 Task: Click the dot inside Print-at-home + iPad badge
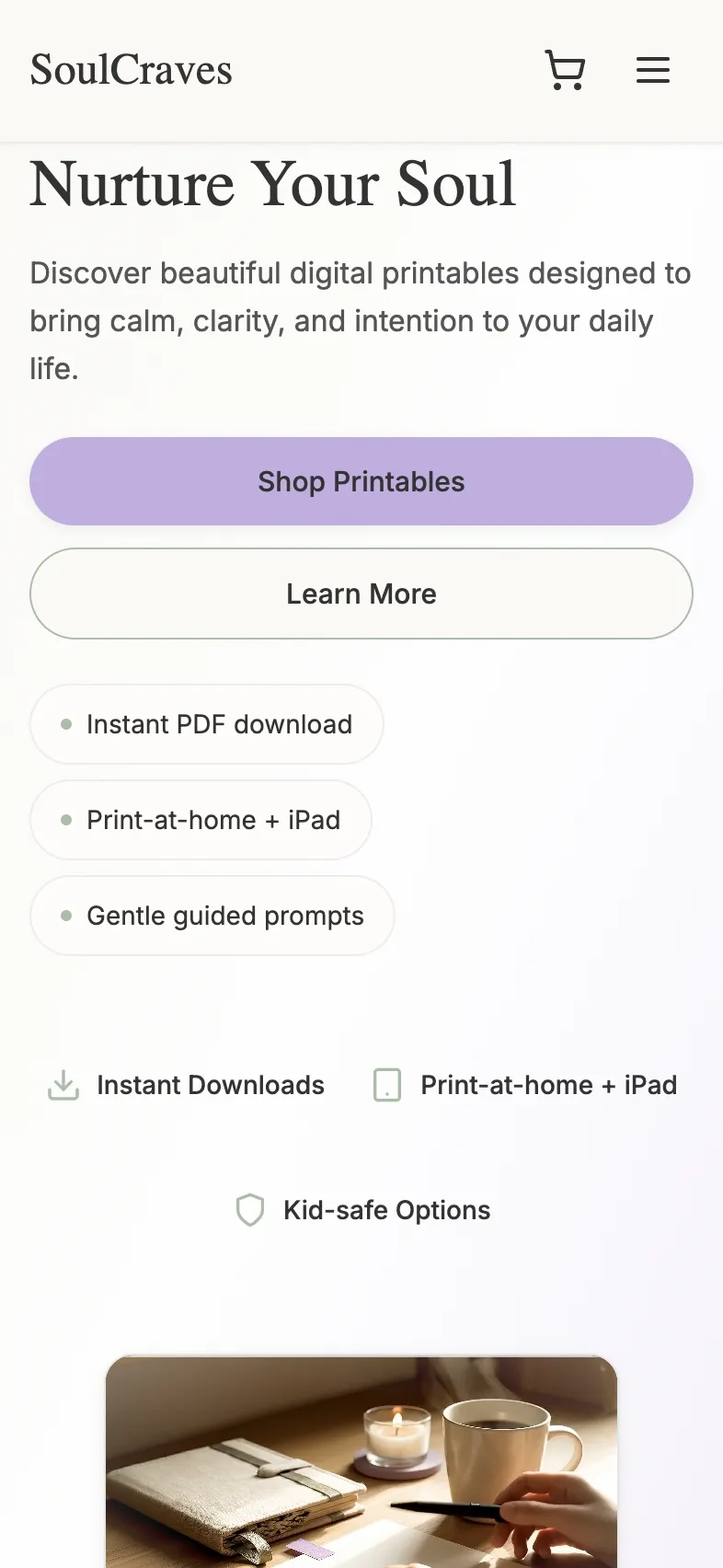(65, 820)
